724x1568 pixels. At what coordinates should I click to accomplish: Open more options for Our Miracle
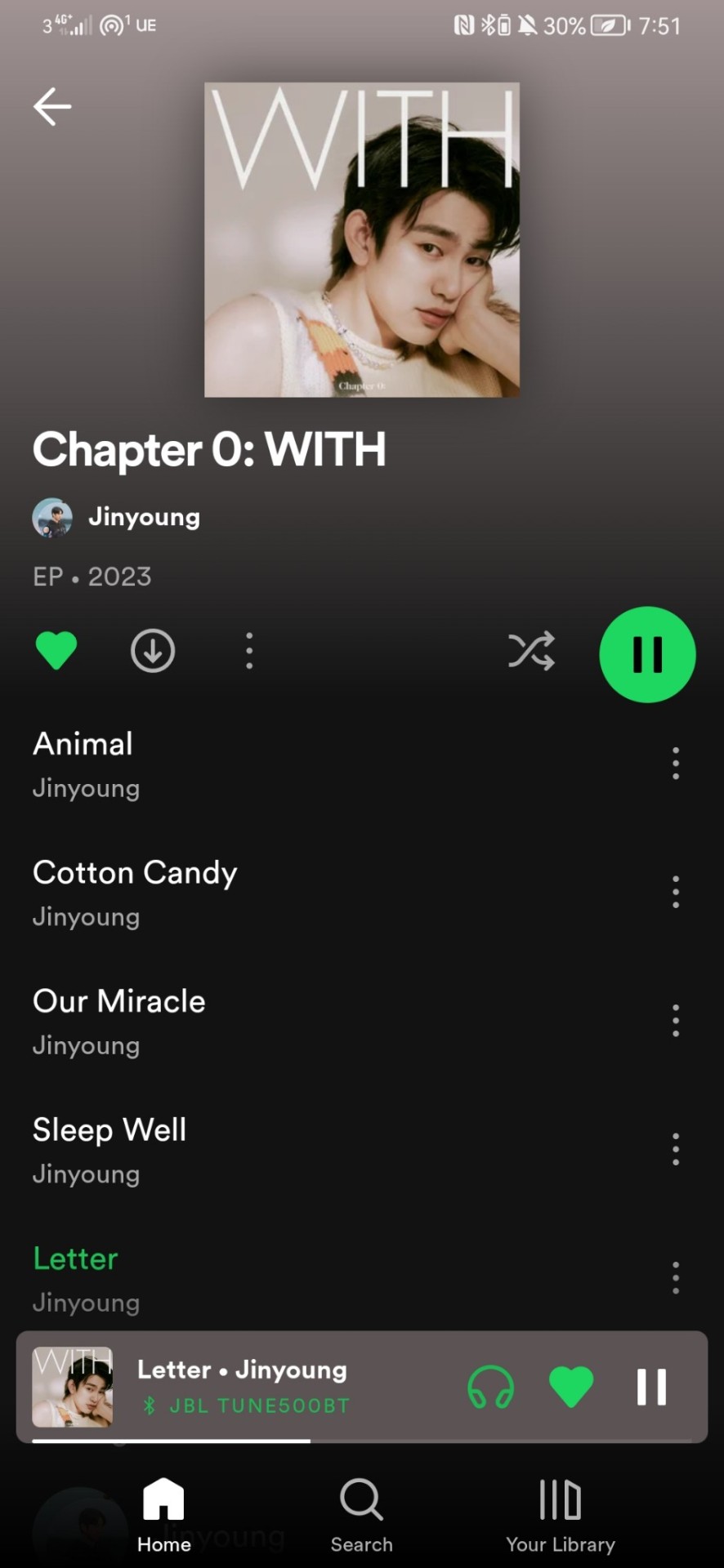click(675, 1021)
